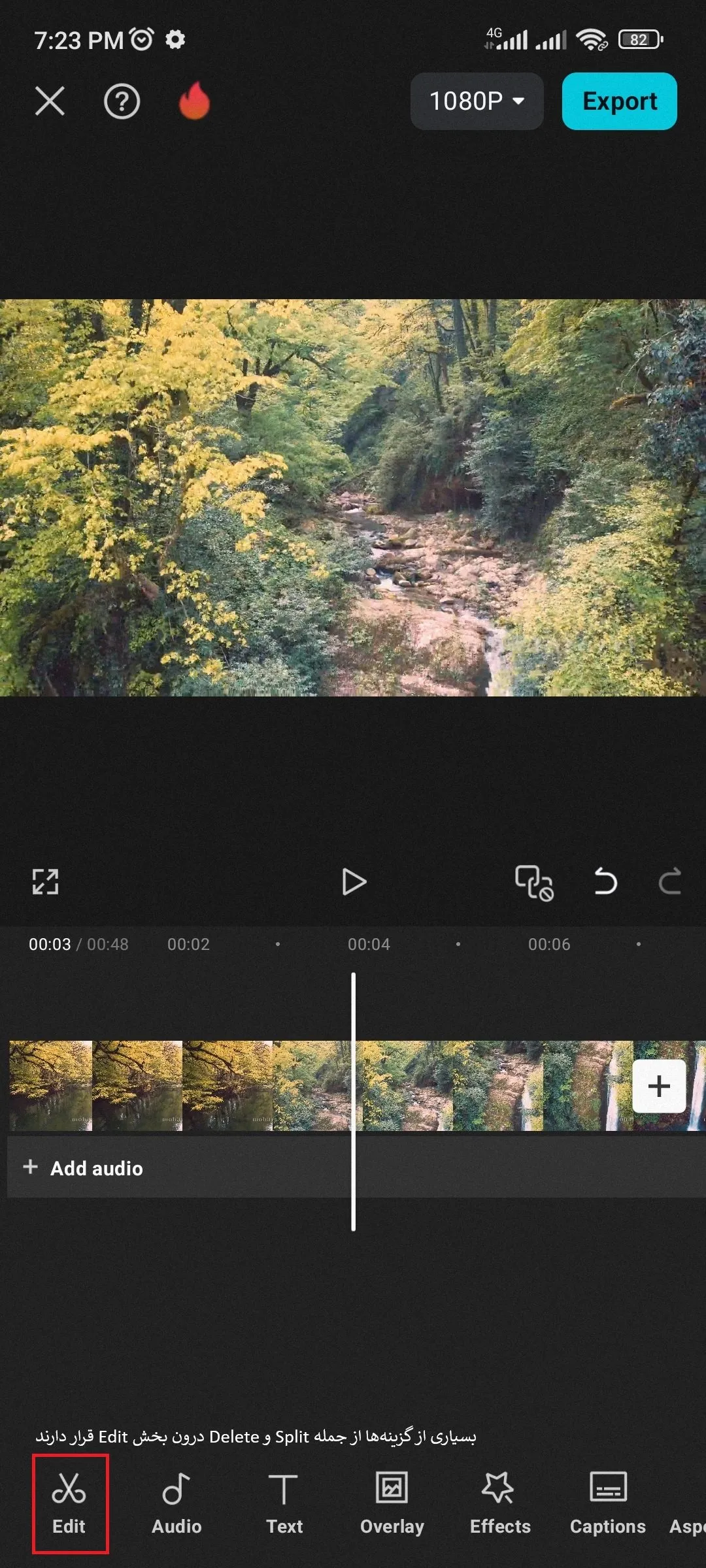Add a new clip with the plus button

tap(659, 1086)
